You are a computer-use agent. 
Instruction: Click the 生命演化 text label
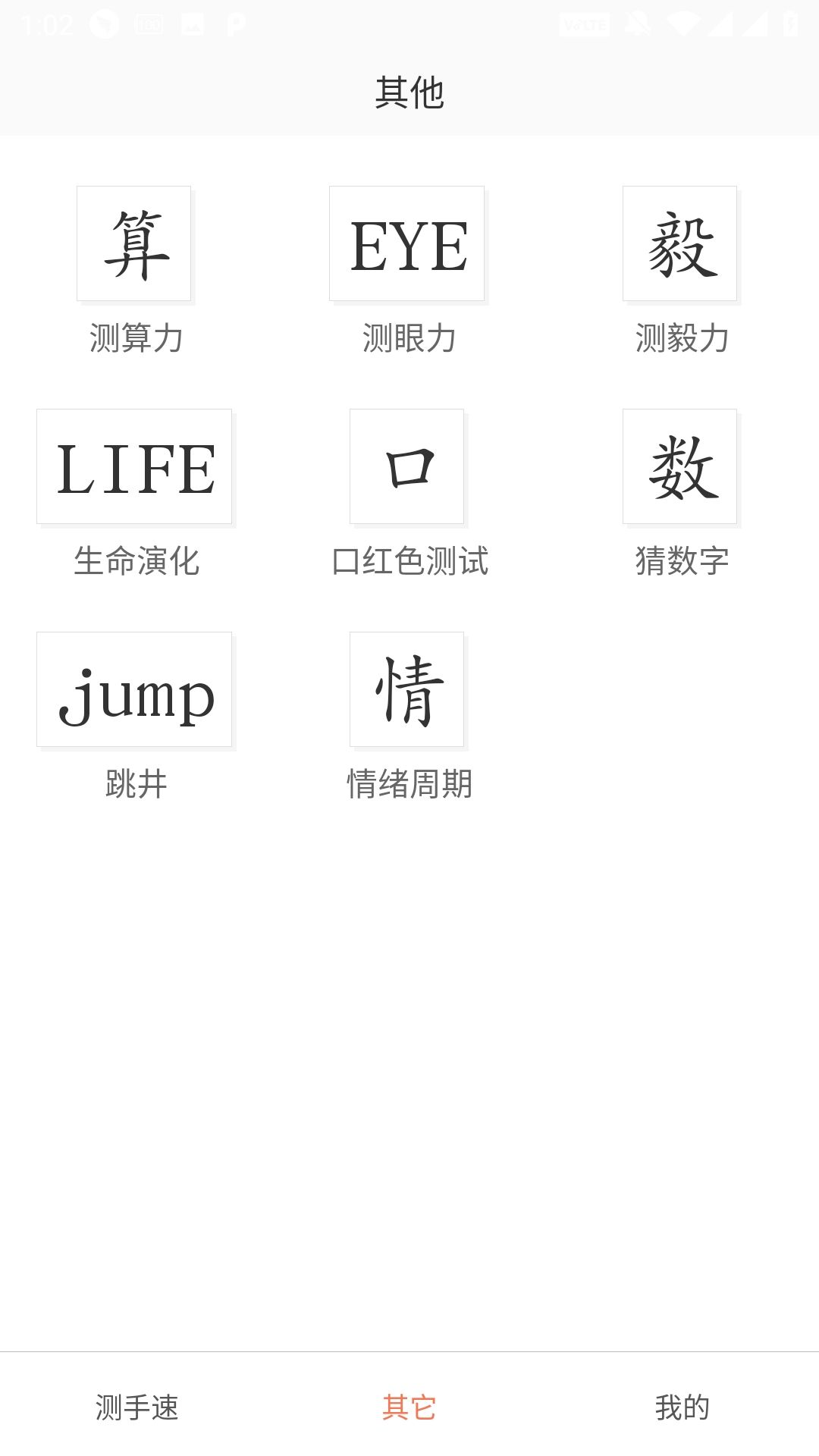point(133,561)
